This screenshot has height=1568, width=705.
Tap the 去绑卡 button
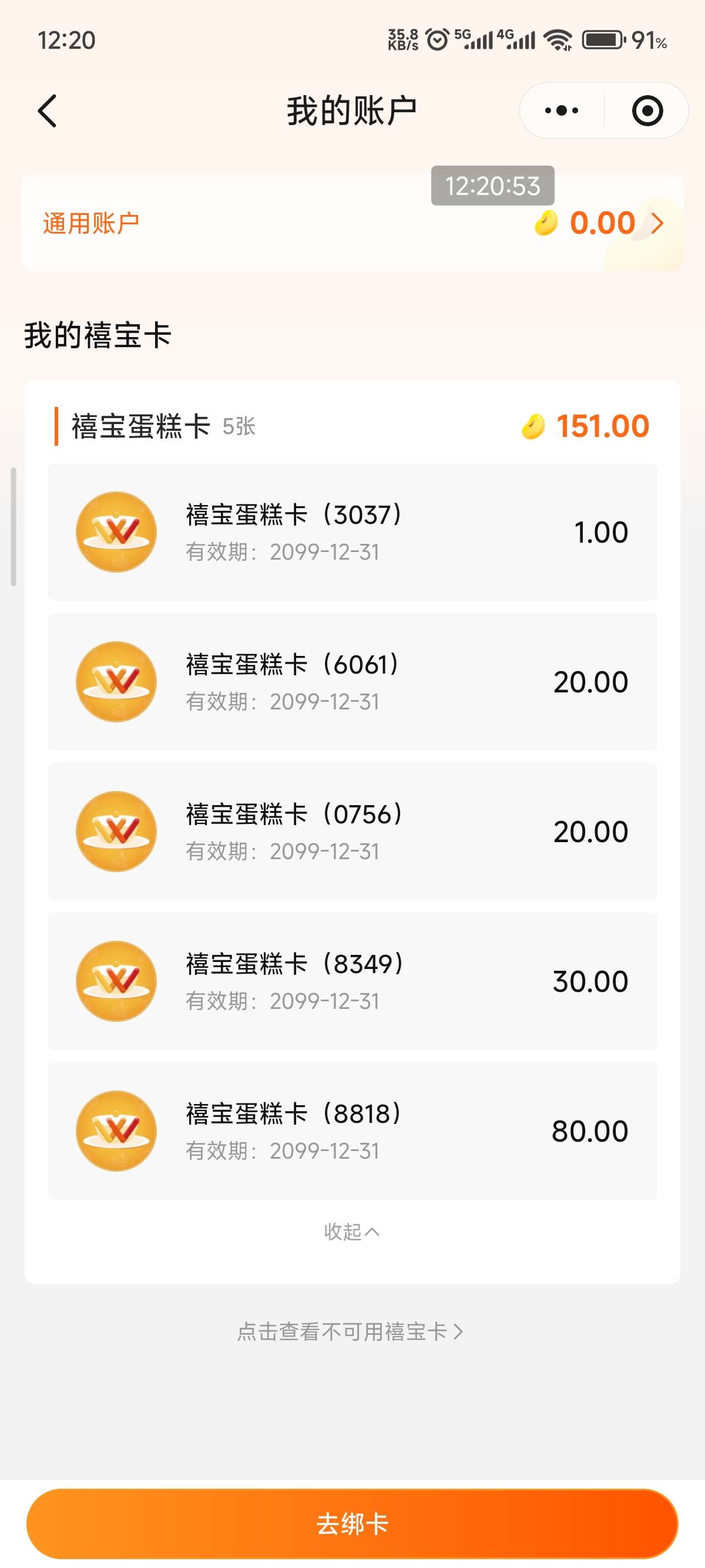coord(352,1523)
